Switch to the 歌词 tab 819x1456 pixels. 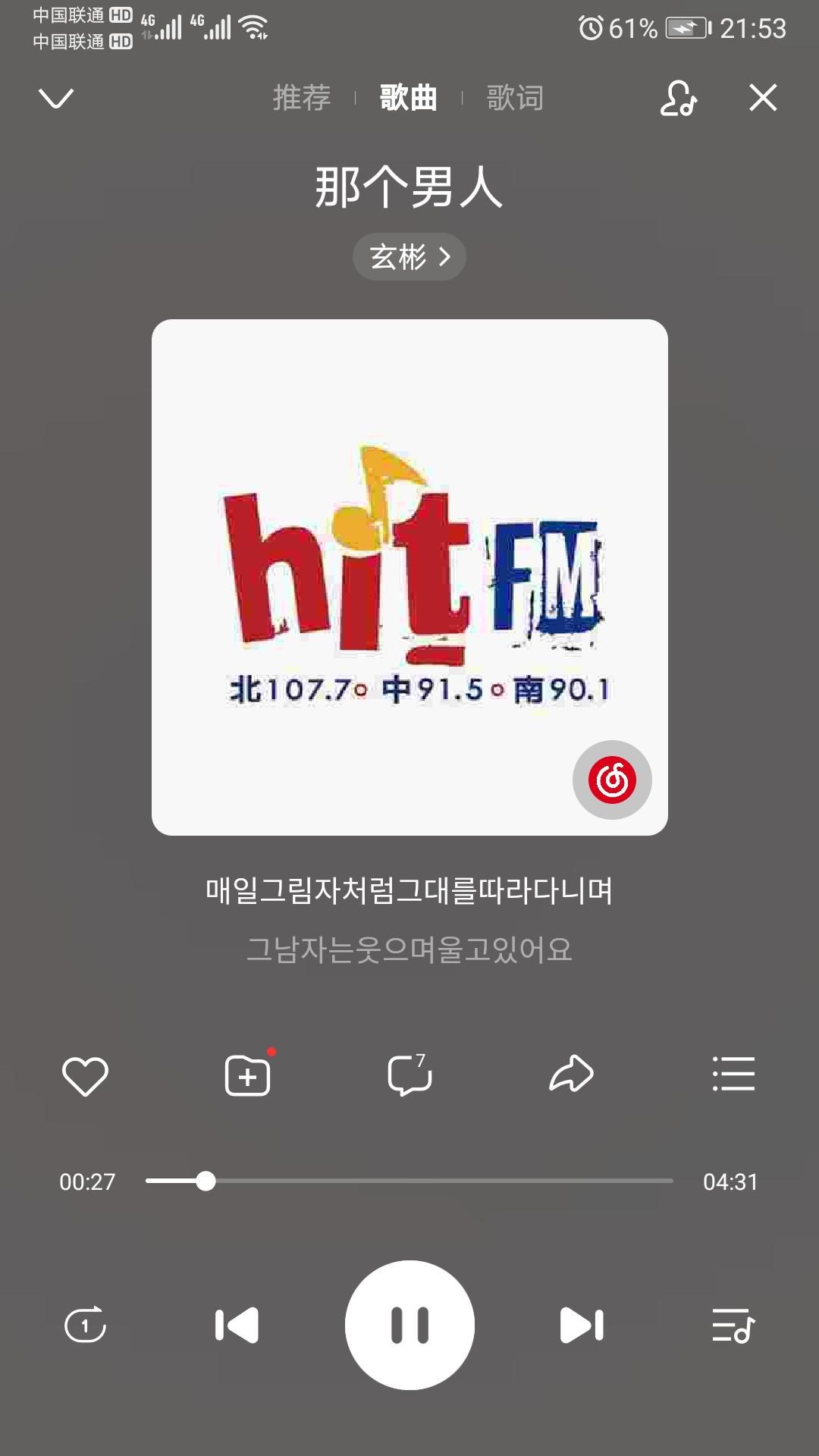tap(515, 98)
